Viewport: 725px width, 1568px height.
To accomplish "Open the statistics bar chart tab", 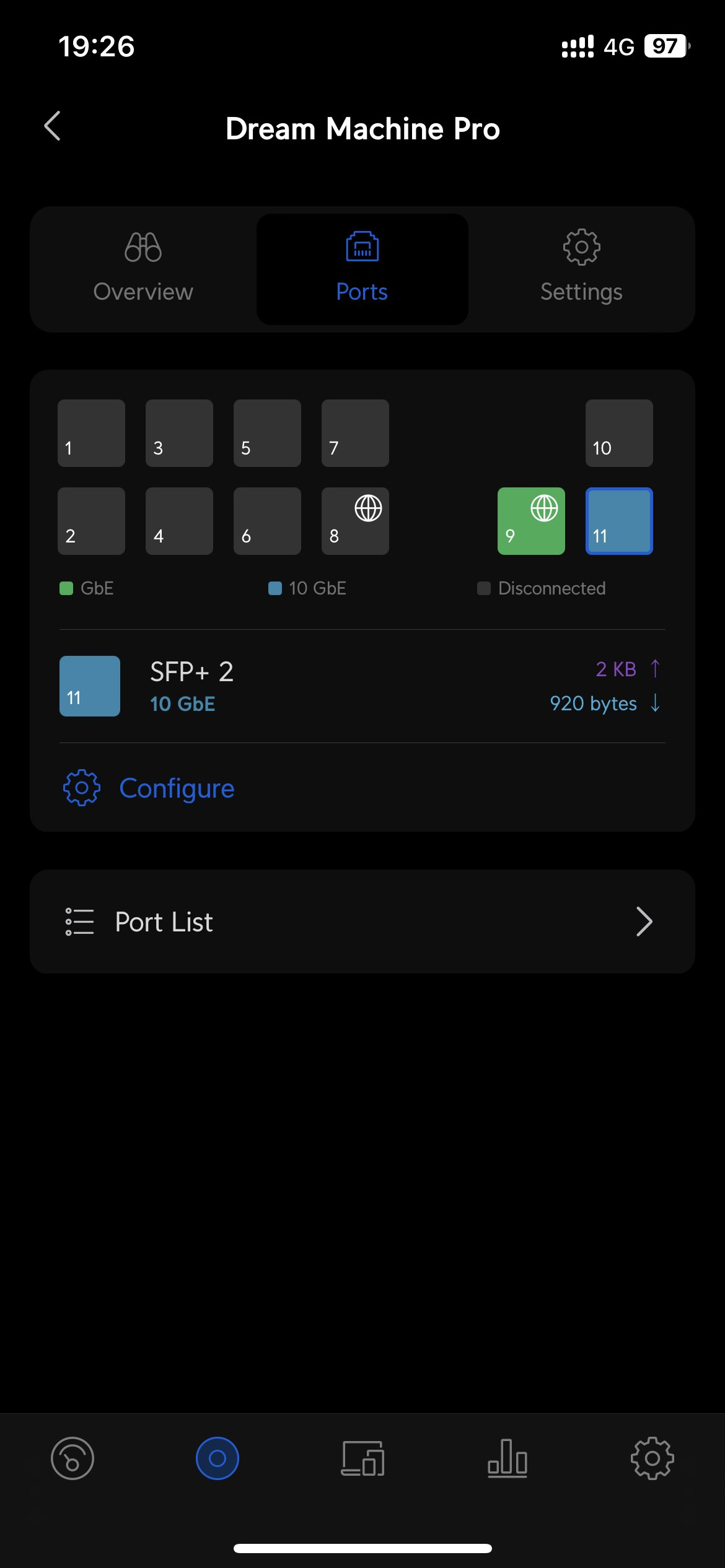I will (x=507, y=1458).
